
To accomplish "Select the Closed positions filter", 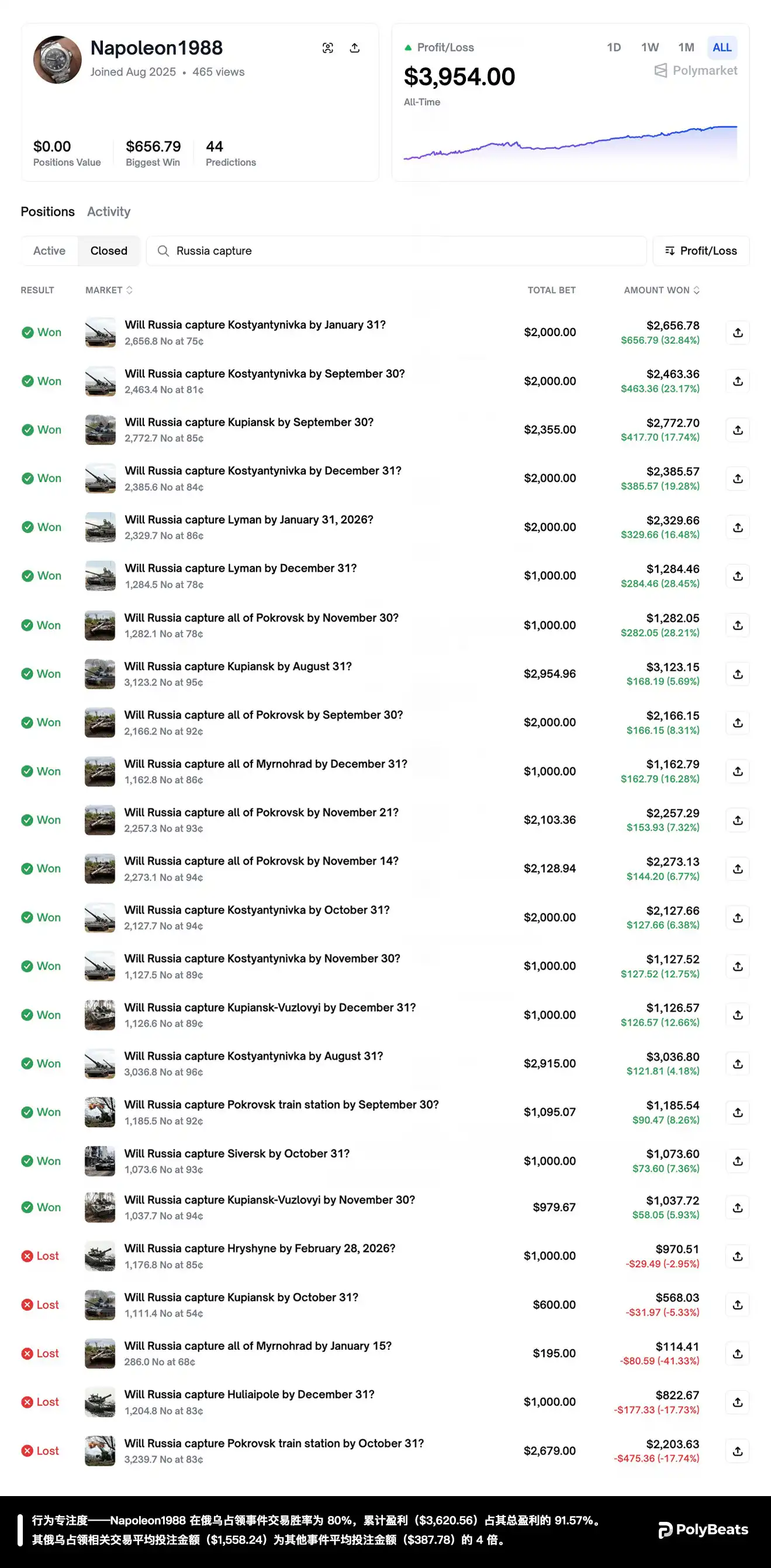I will coord(109,251).
